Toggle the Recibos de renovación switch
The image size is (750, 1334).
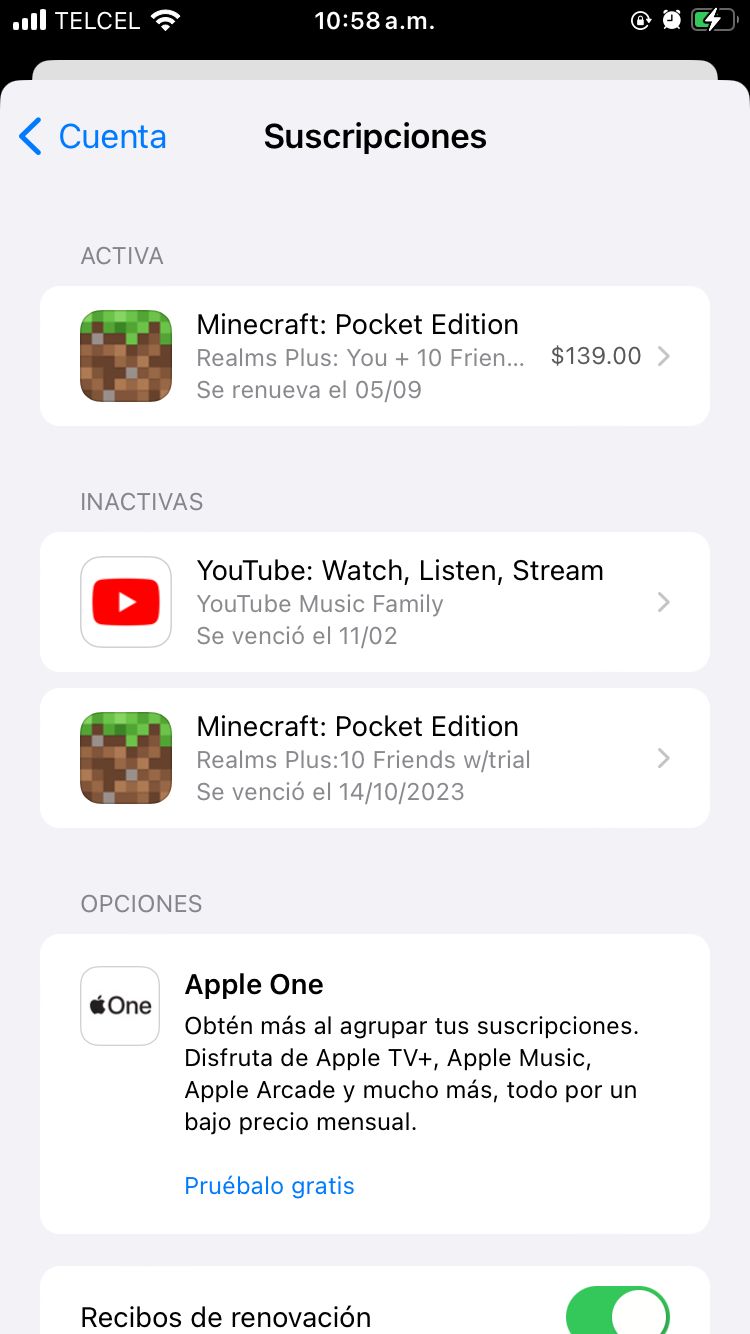(x=617, y=1313)
